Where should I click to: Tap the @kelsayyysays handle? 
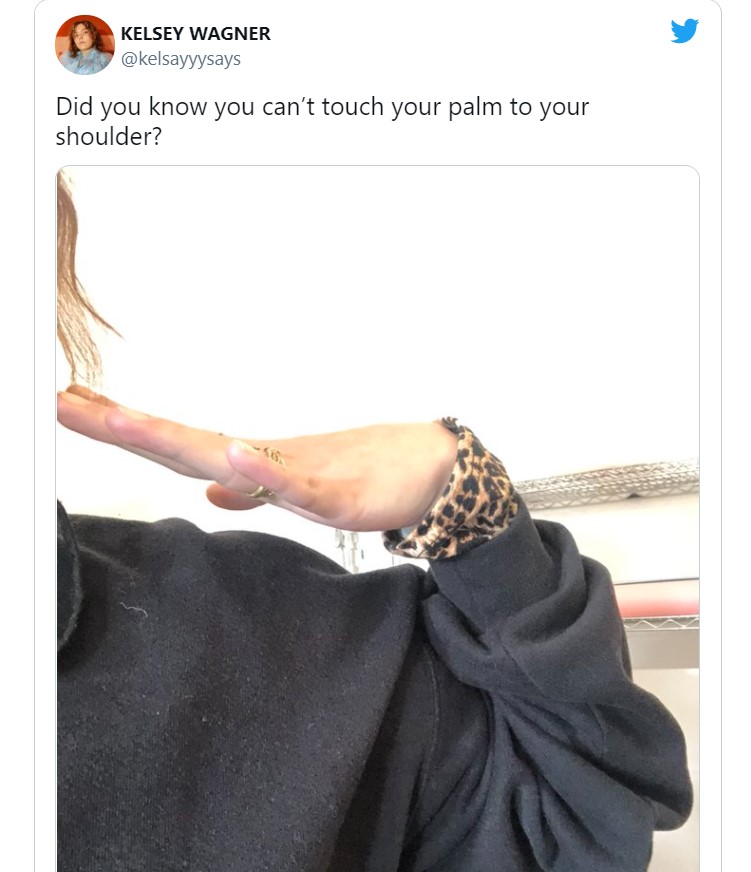[181, 59]
